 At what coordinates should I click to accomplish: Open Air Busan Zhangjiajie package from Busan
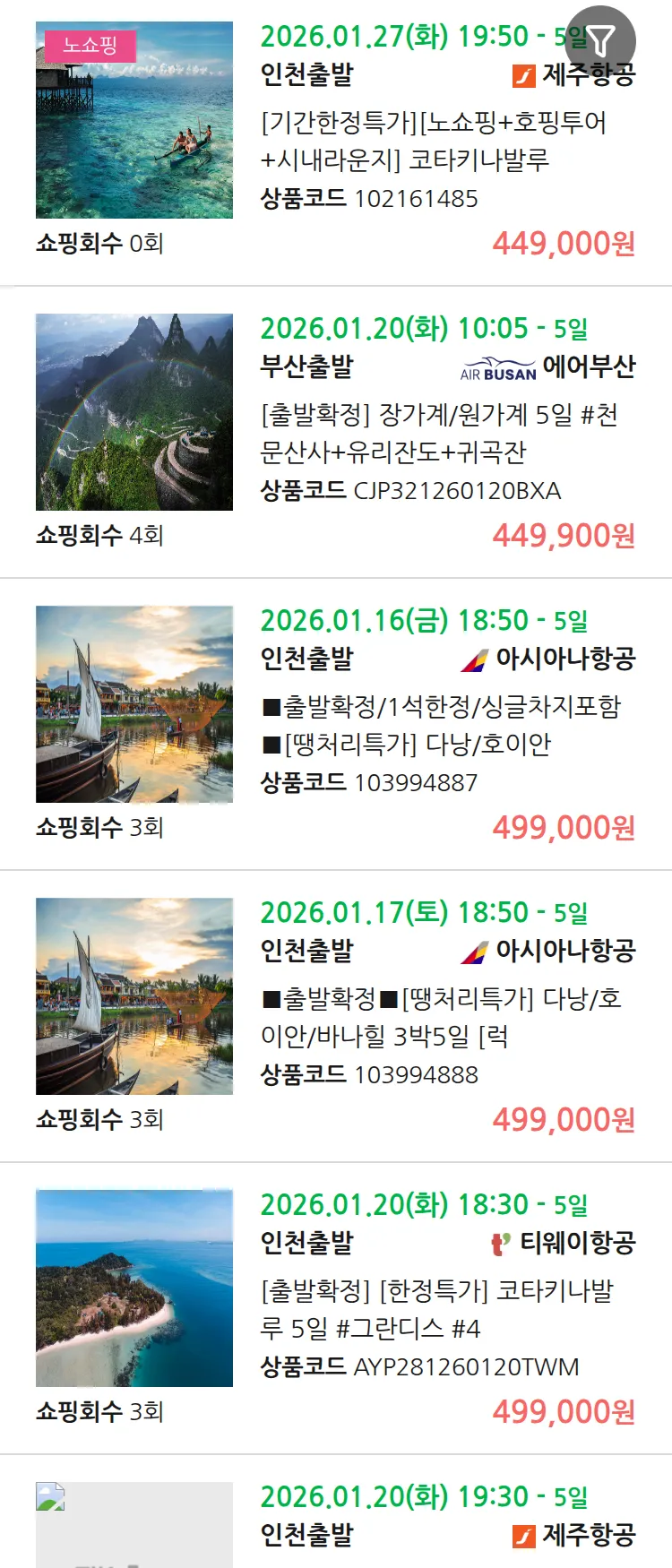(x=438, y=433)
